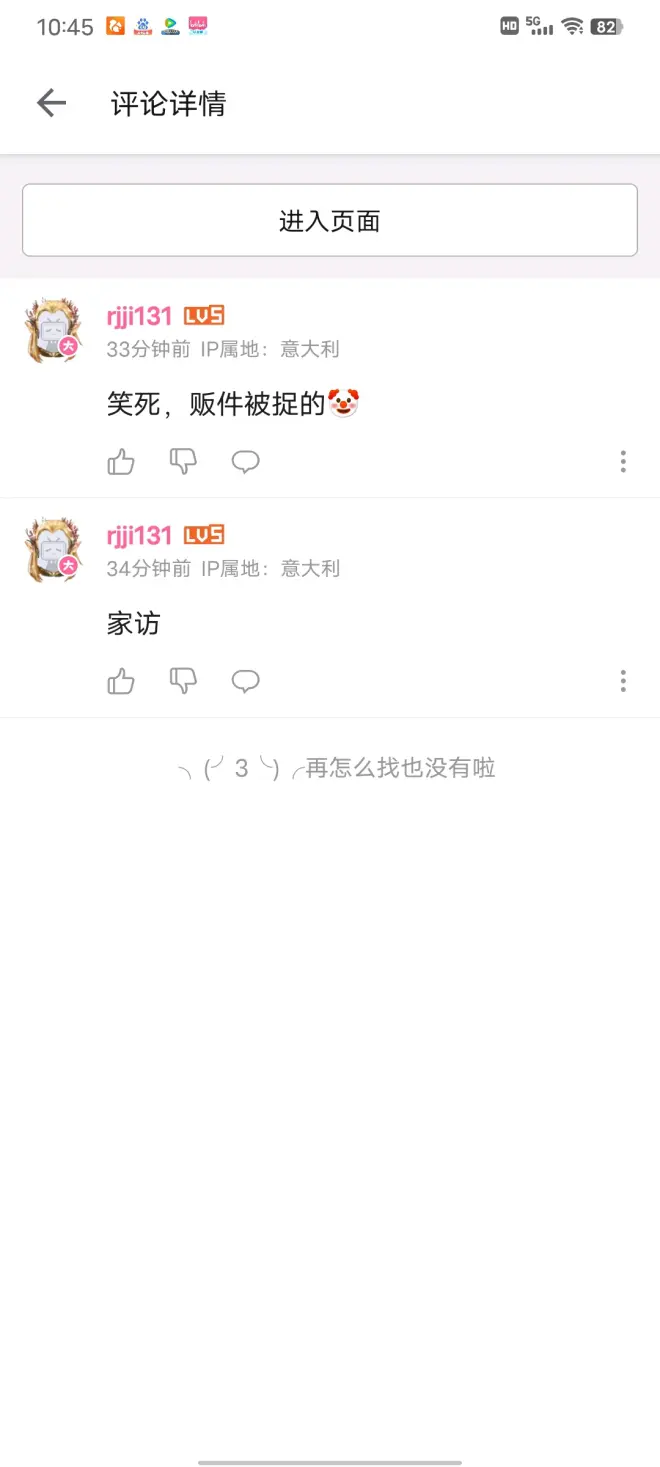Image resolution: width=660 pixels, height=1467 pixels.
Task: Tap the 进入页面 button
Action: [x=330, y=221]
